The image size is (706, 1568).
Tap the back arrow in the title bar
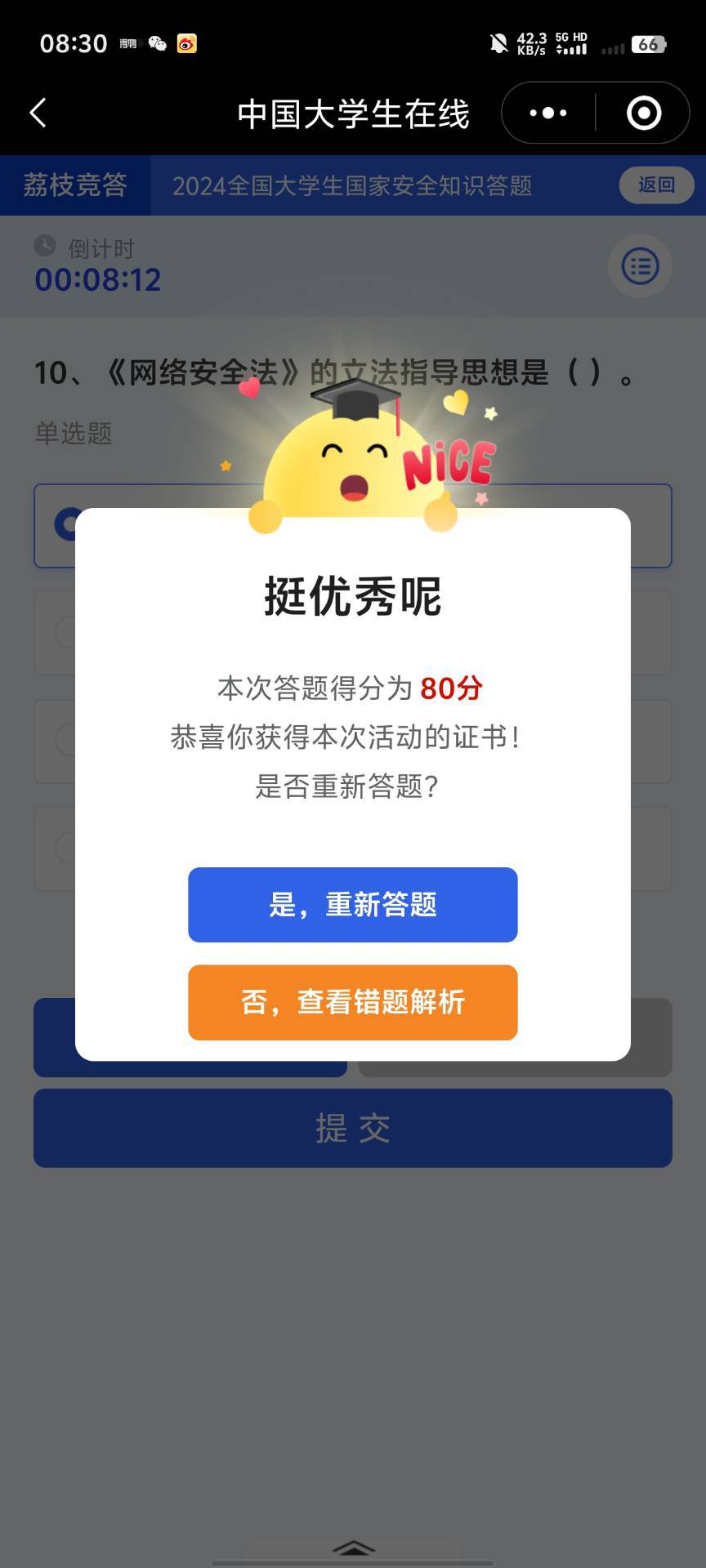(x=37, y=113)
